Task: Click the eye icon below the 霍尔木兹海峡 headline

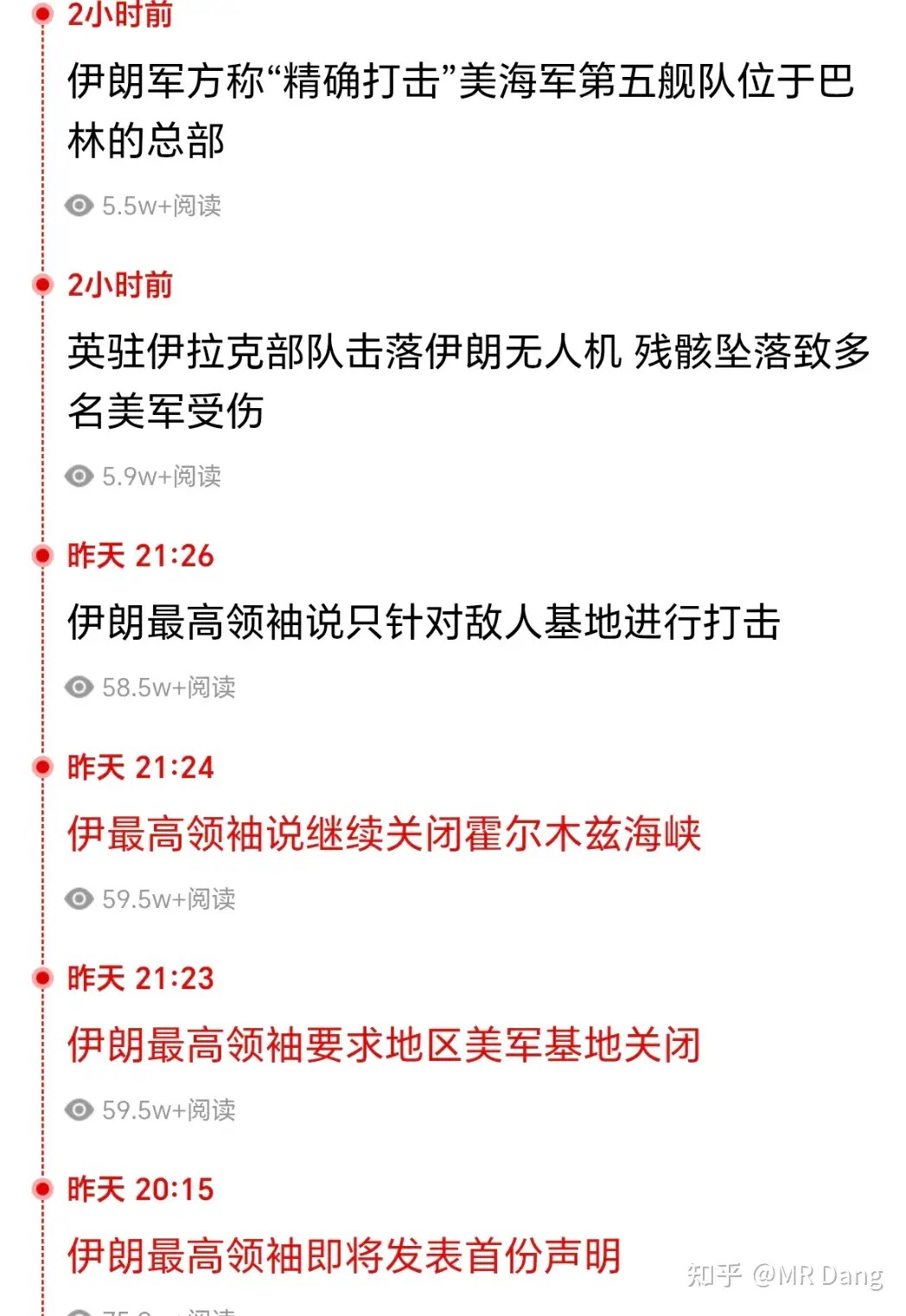Action: click(80, 899)
